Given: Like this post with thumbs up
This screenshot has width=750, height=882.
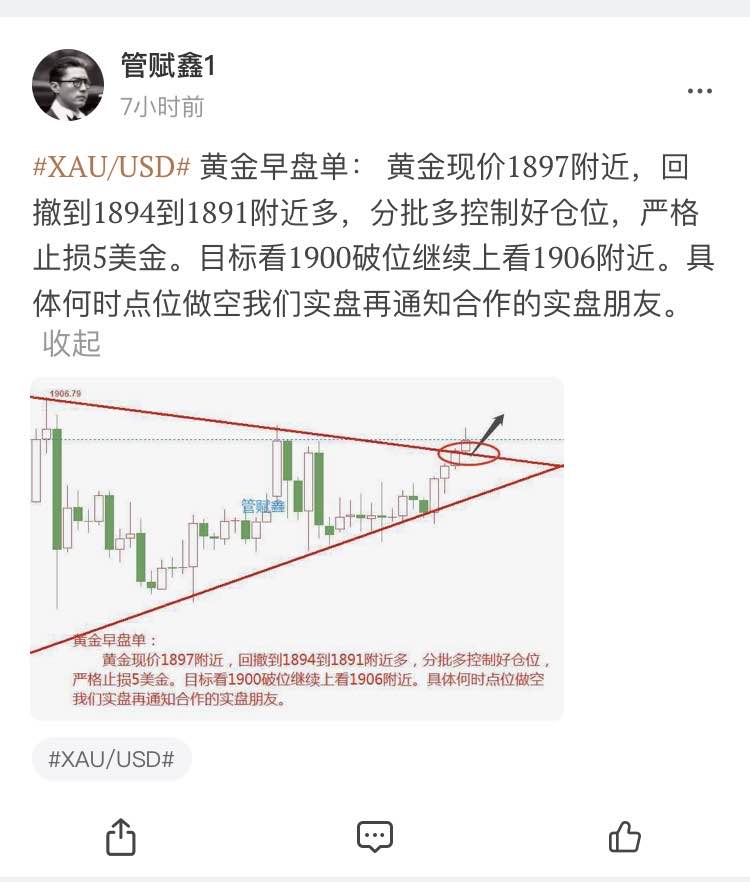Looking at the screenshot, I should [x=625, y=836].
